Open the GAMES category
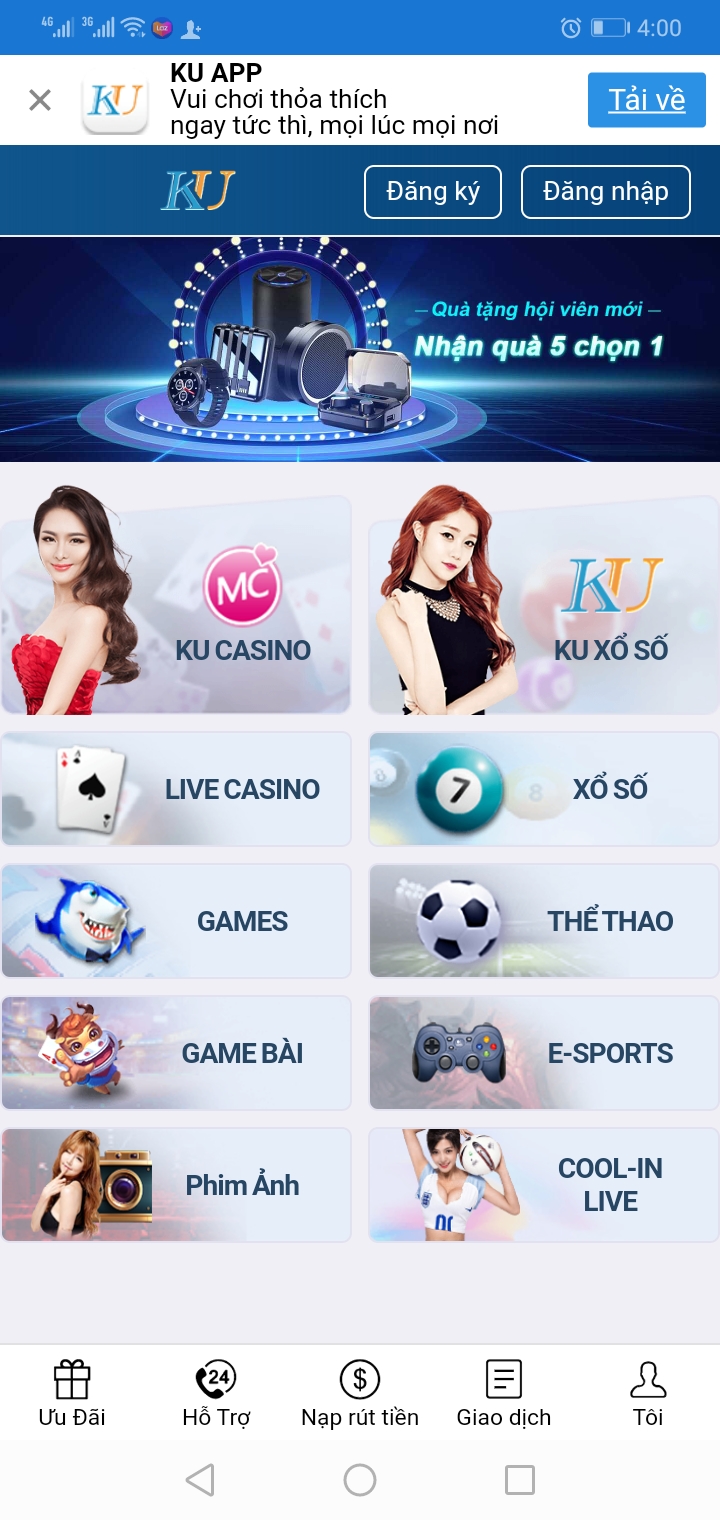Viewport: 720px width, 1520px height. tap(176, 921)
